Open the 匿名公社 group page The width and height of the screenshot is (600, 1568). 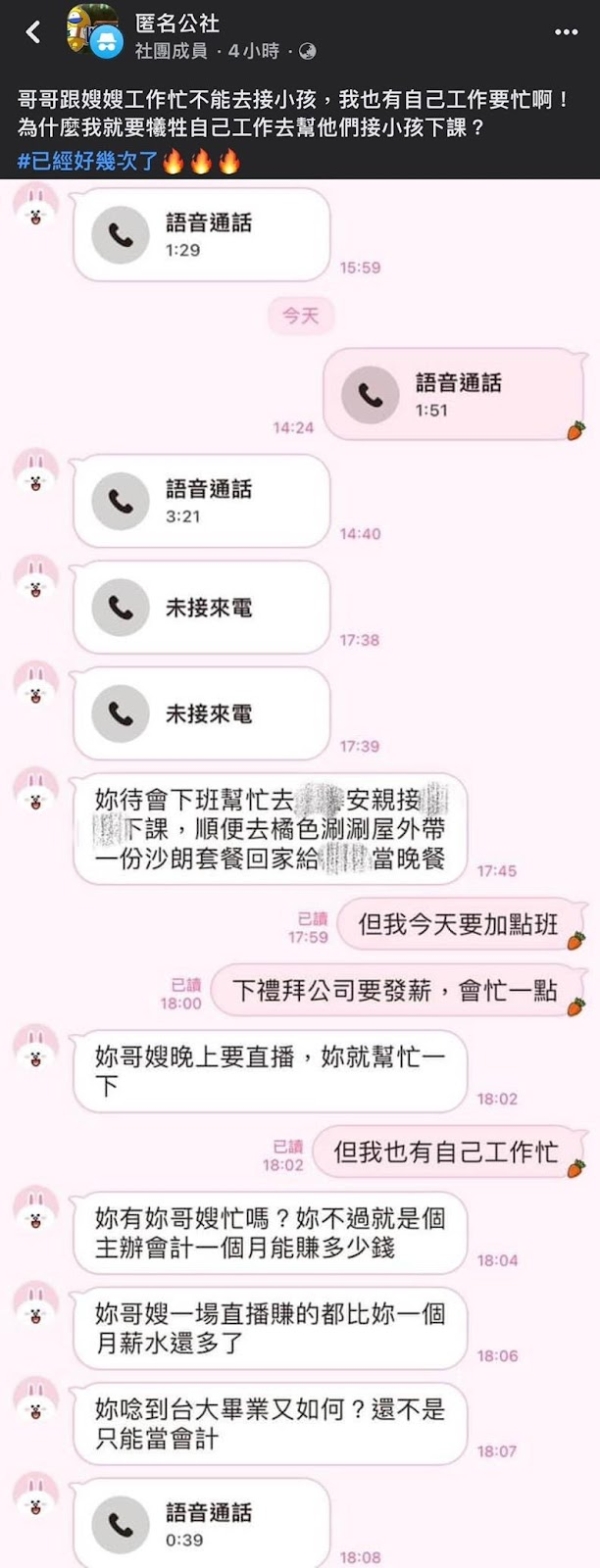[177, 22]
